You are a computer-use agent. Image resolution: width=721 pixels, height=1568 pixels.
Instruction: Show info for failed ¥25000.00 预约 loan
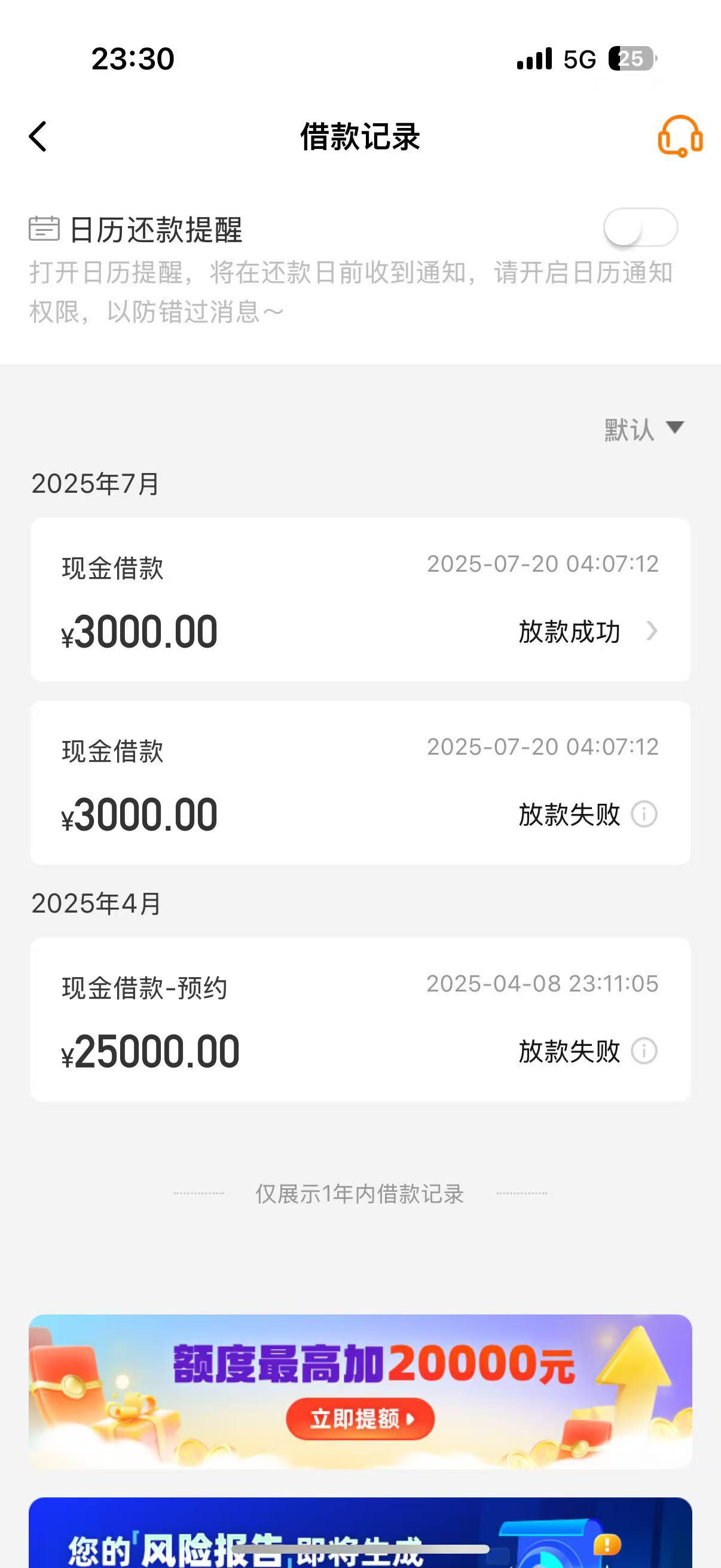point(644,1051)
